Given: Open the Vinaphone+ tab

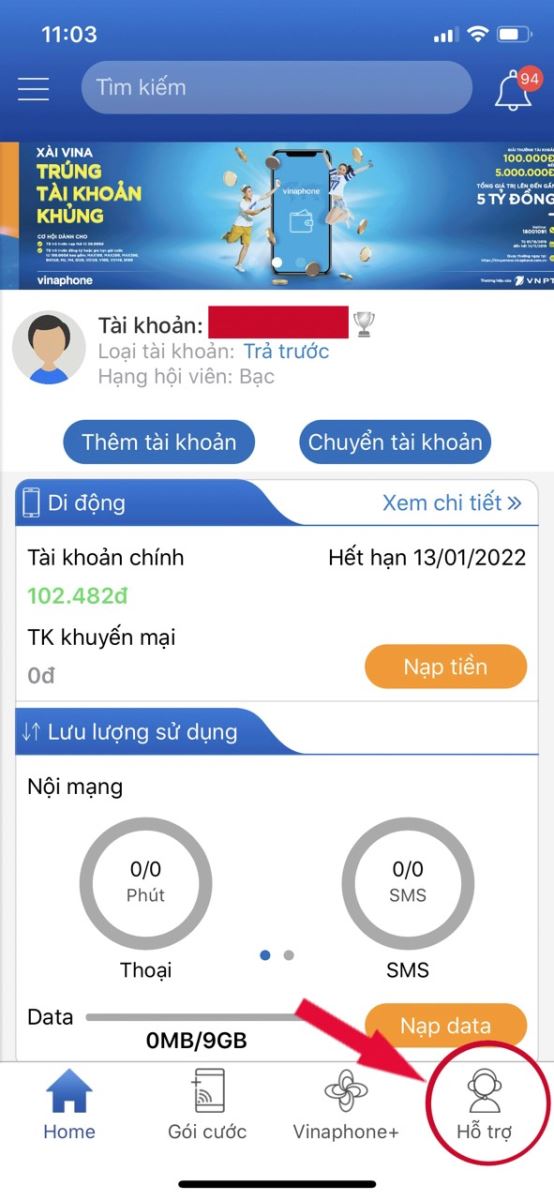Looking at the screenshot, I should pos(346,1105).
